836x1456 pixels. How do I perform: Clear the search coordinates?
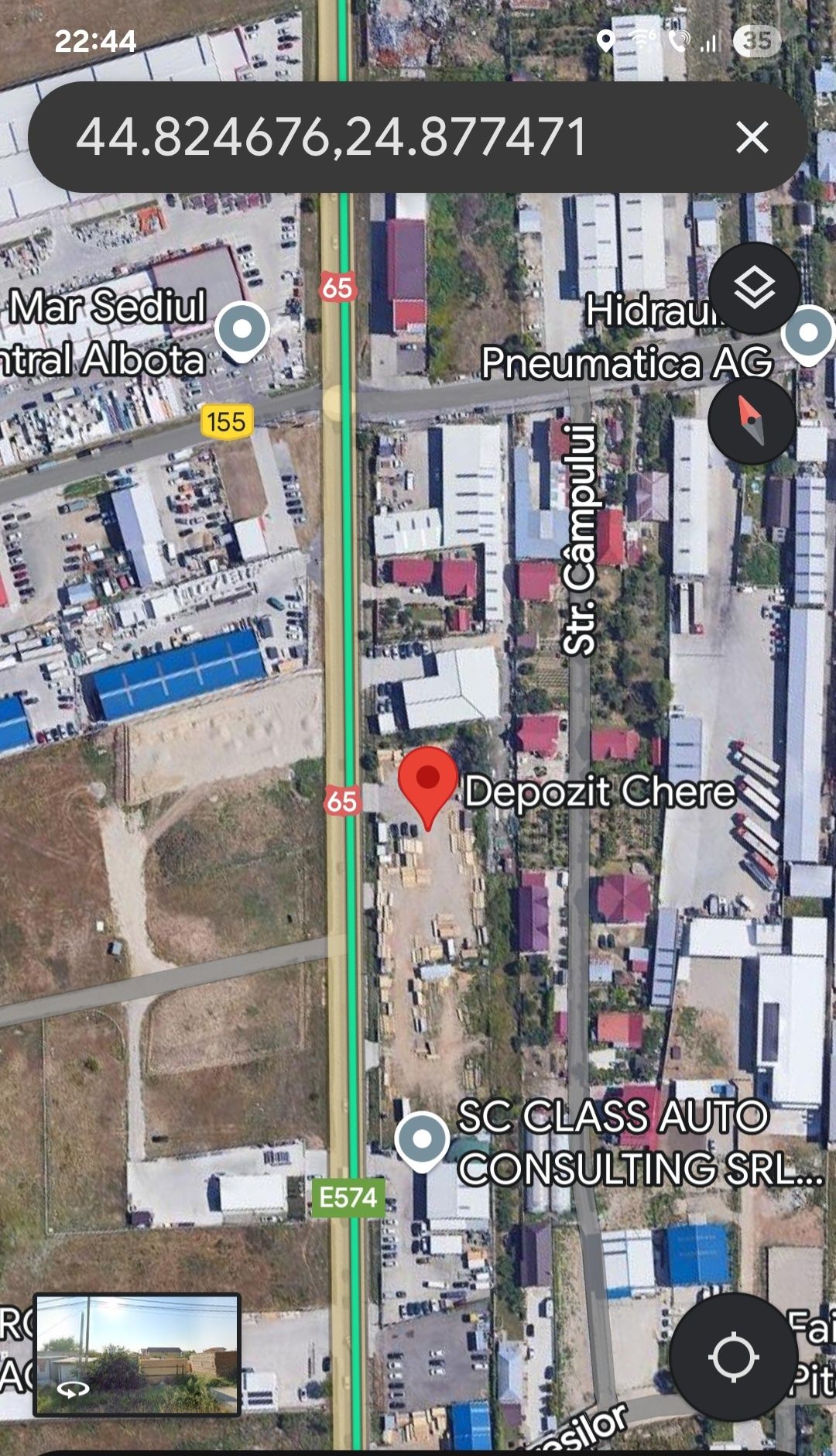click(x=752, y=138)
